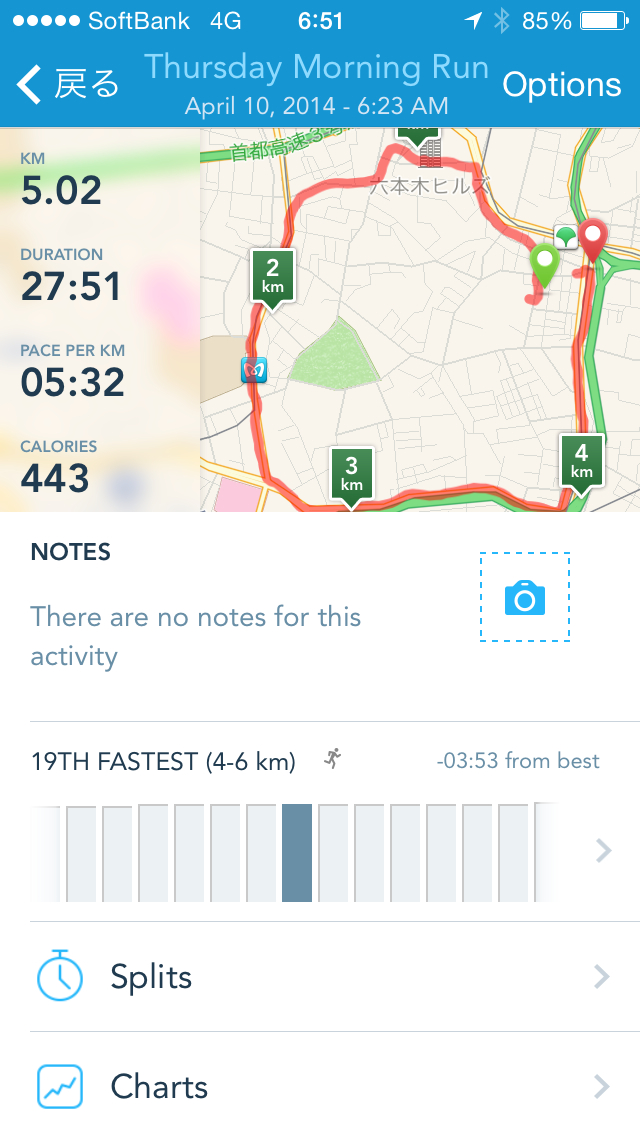Screen dimensions: 640x1136
Task: Add a photo with the camera icon
Action: tap(525, 598)
